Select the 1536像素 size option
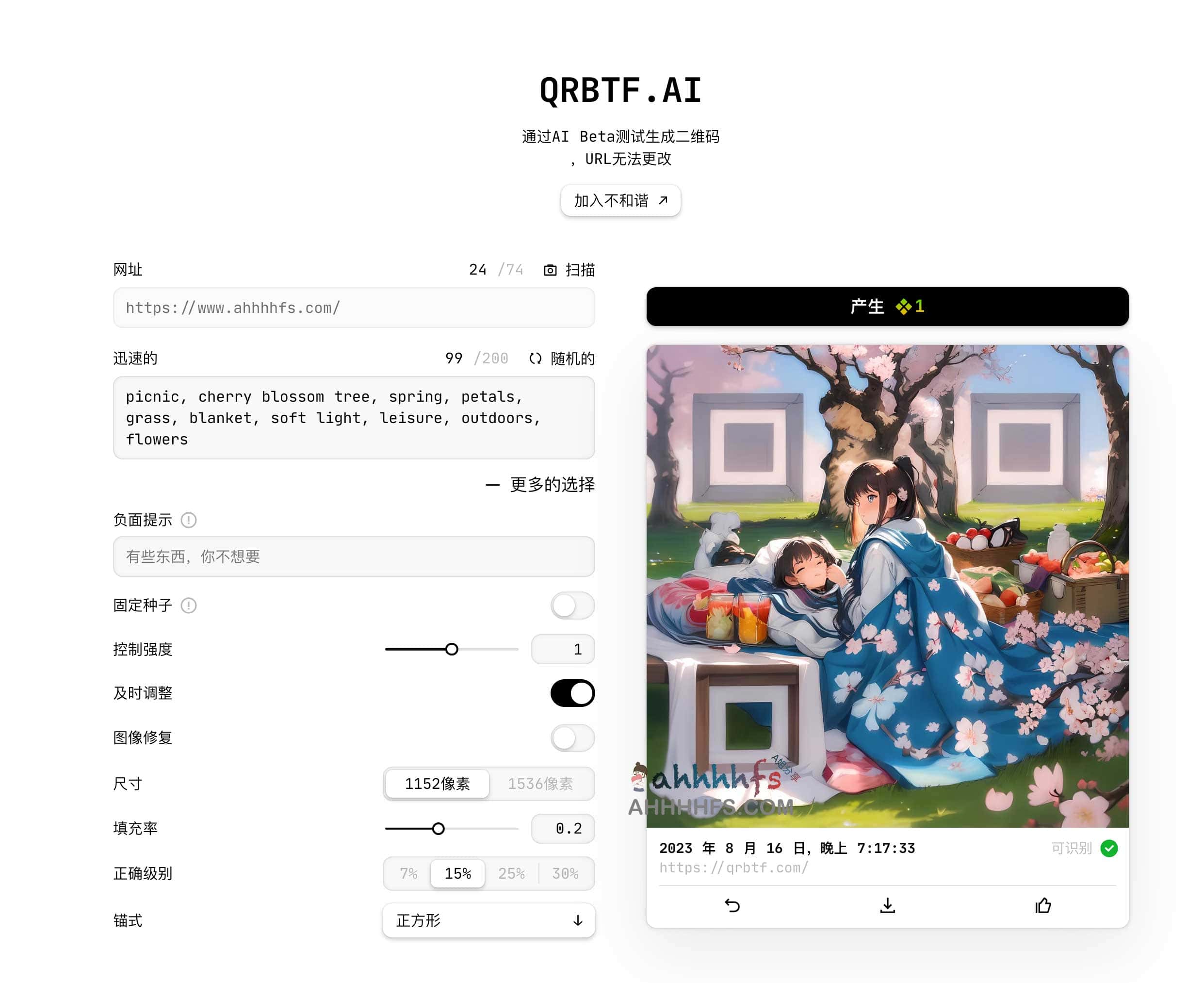 [x=540, y=784]
